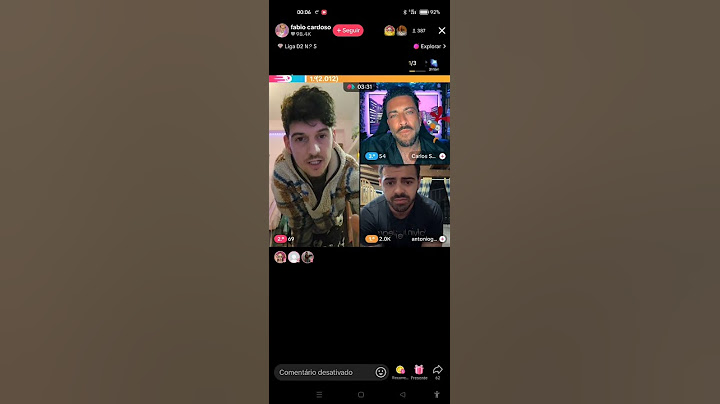Close the live stream

(x=442, y=31)
